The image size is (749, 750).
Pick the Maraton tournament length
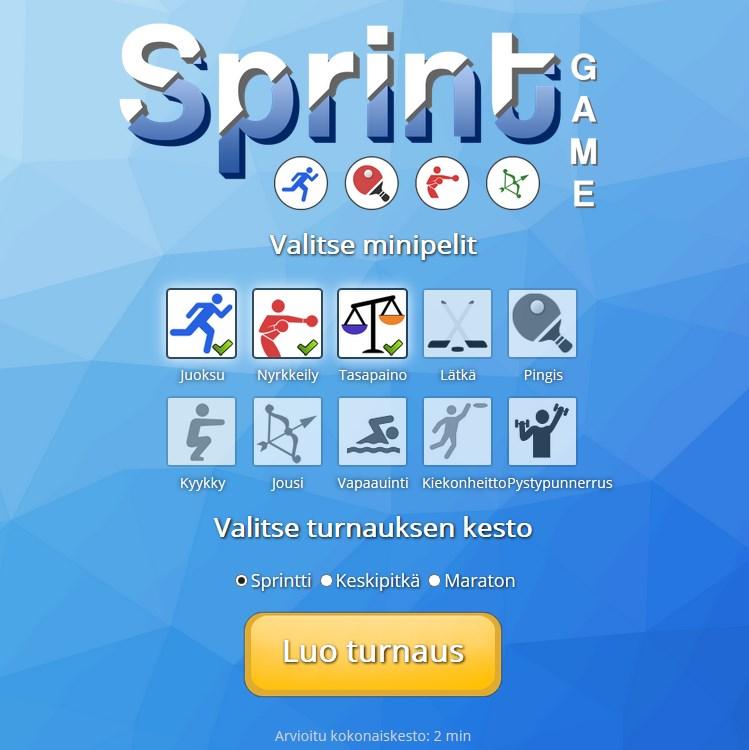pyautogui.click(x=434, y=580)
